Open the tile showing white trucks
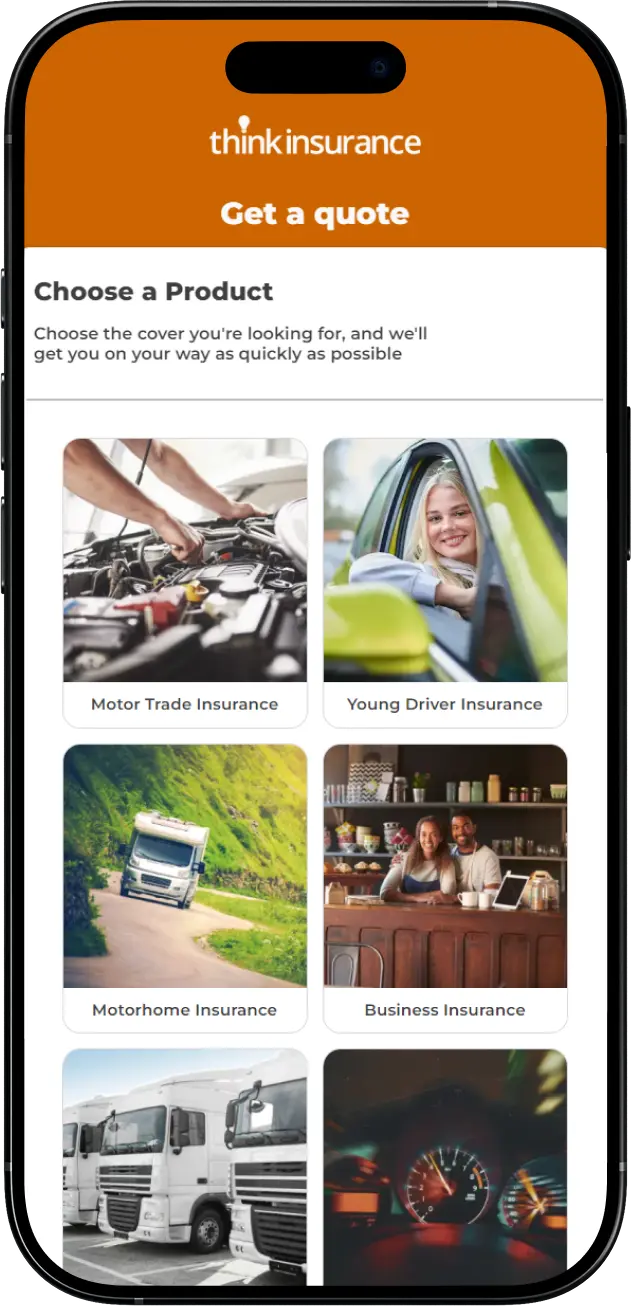The width and height of the screenshot is (631, 1306). (x=185, y=1165)
